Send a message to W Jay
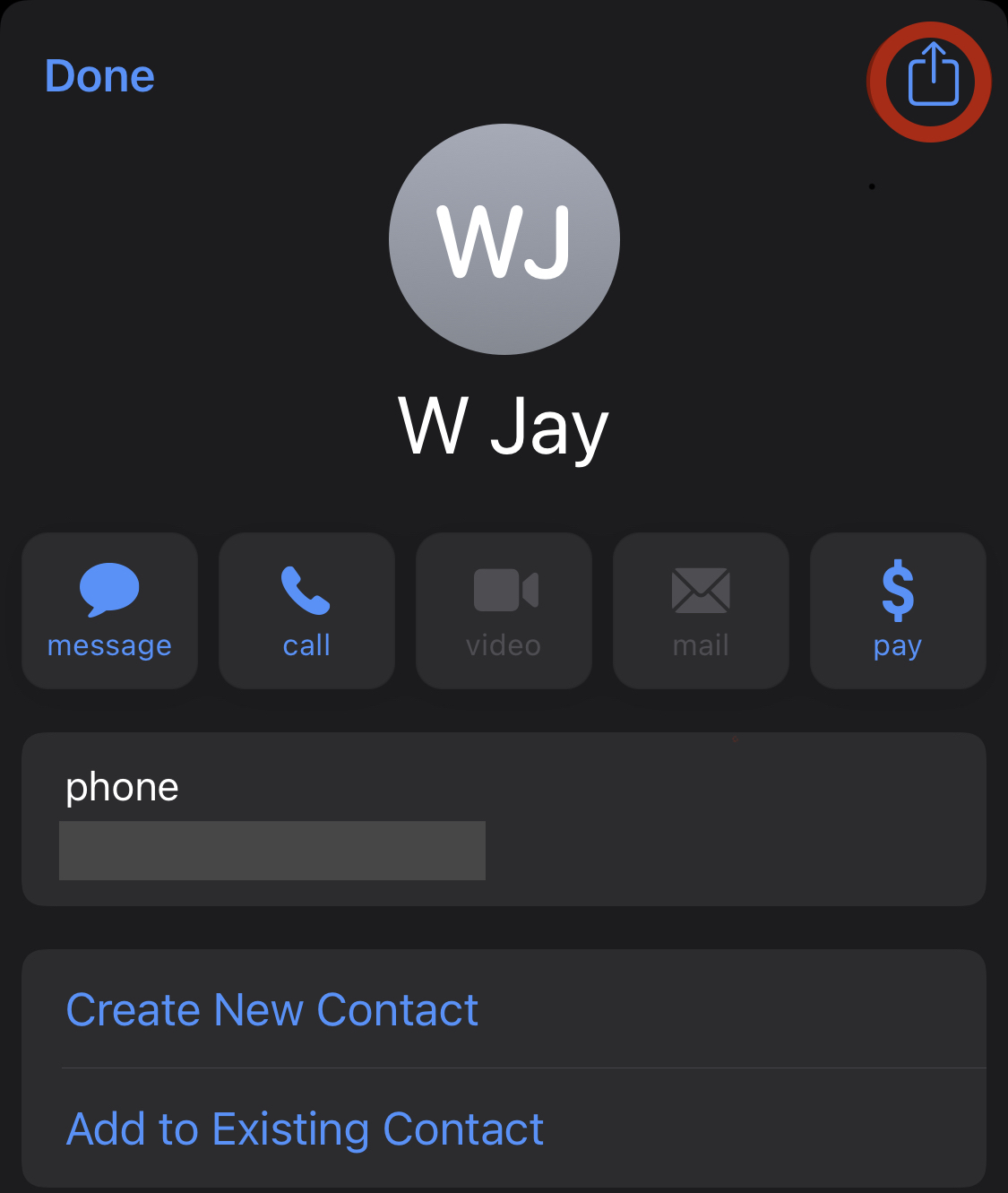The height and width of the screenshot is (1193, 1008). pos(109,610)
